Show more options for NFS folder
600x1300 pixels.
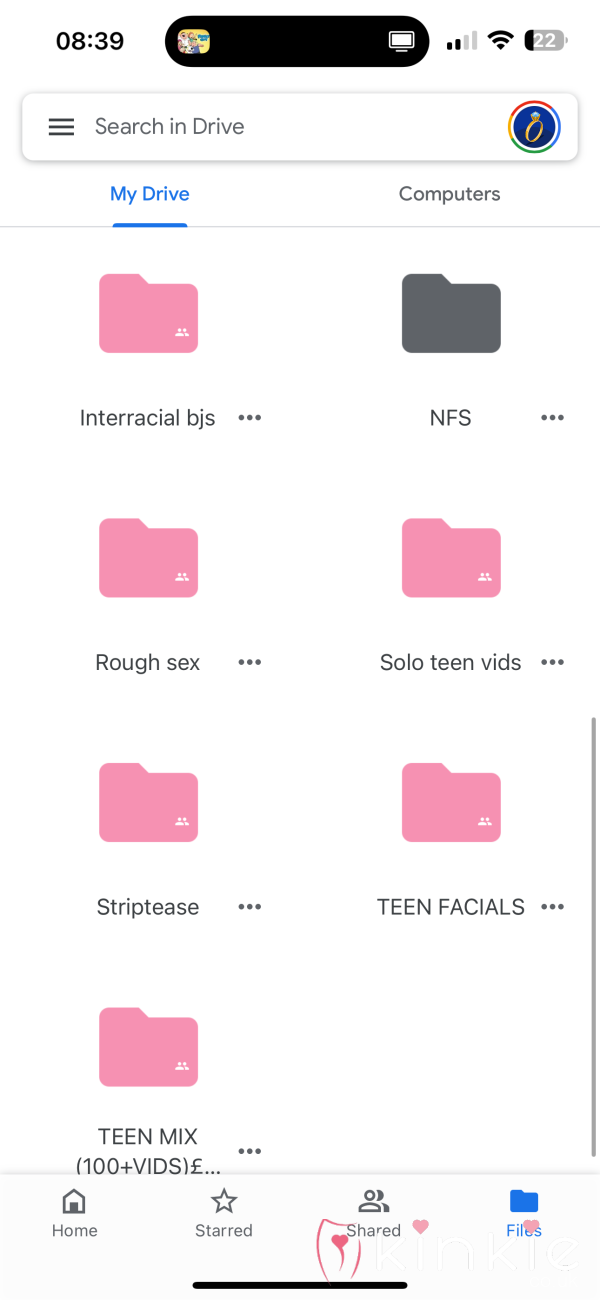[552, 418]
